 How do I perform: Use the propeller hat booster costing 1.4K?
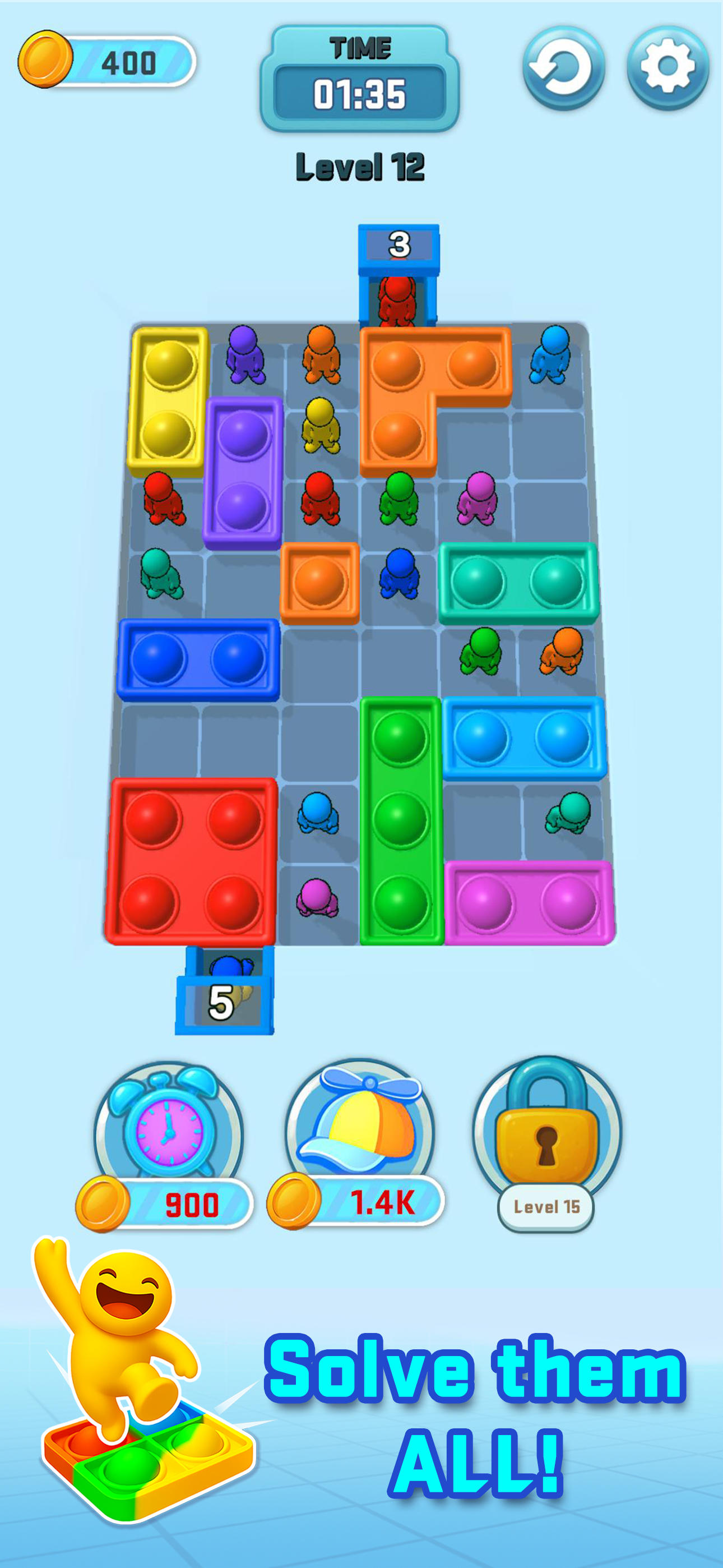[x=358, y=1143]
